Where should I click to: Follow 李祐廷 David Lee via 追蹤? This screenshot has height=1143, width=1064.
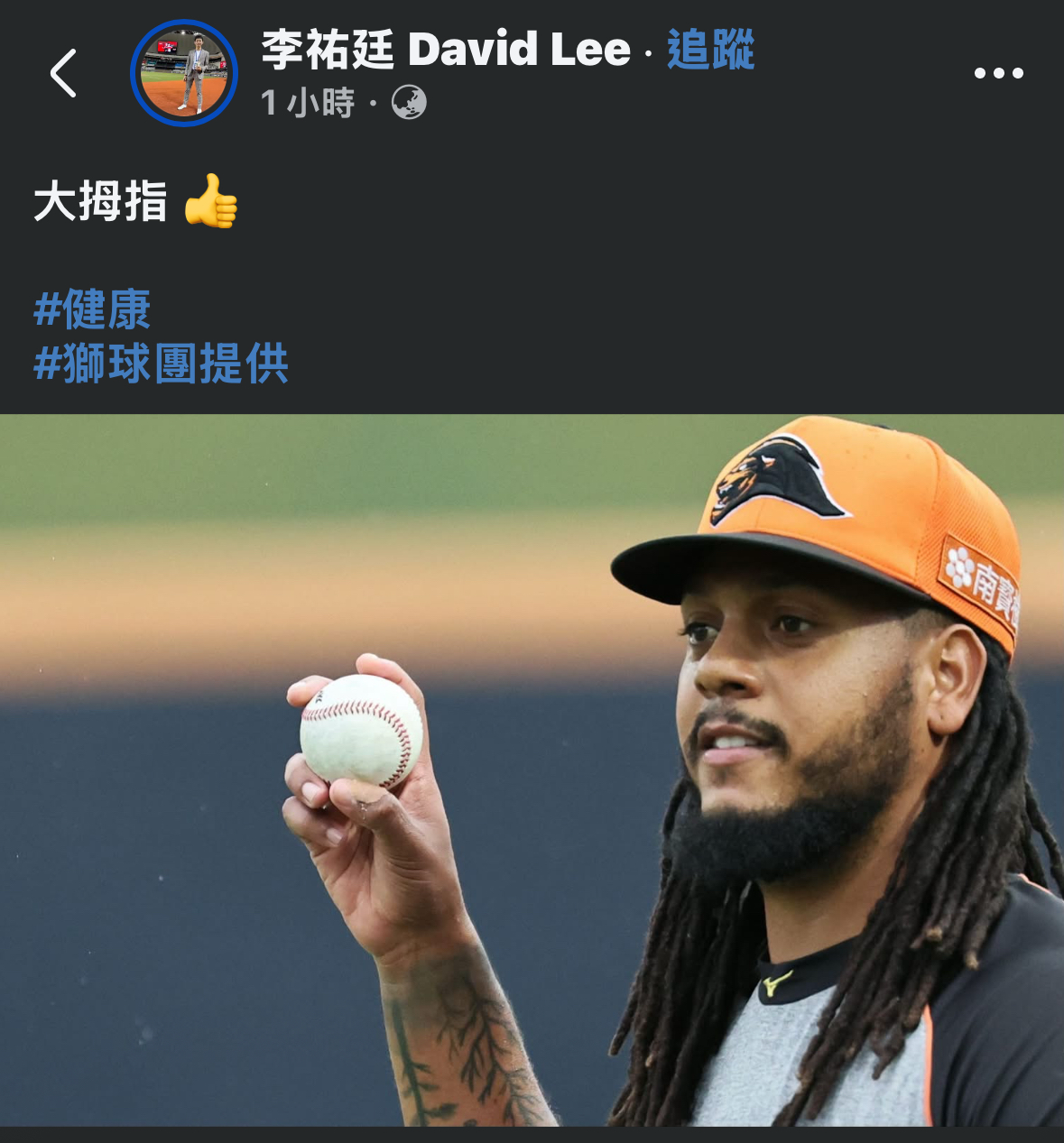(710, 50)
